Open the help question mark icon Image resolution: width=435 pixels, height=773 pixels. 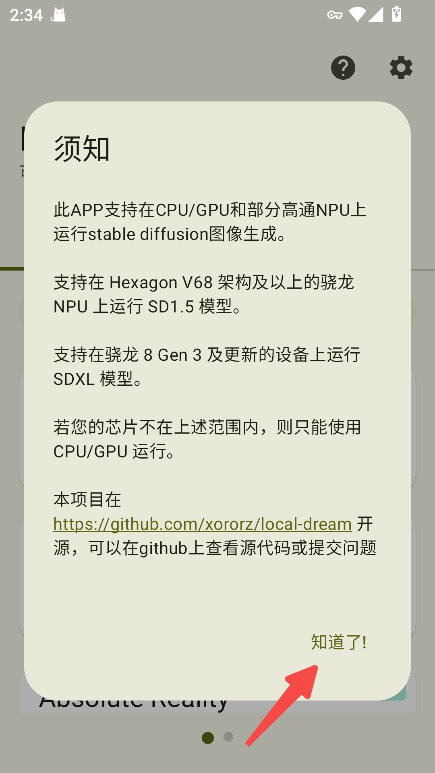343,68
